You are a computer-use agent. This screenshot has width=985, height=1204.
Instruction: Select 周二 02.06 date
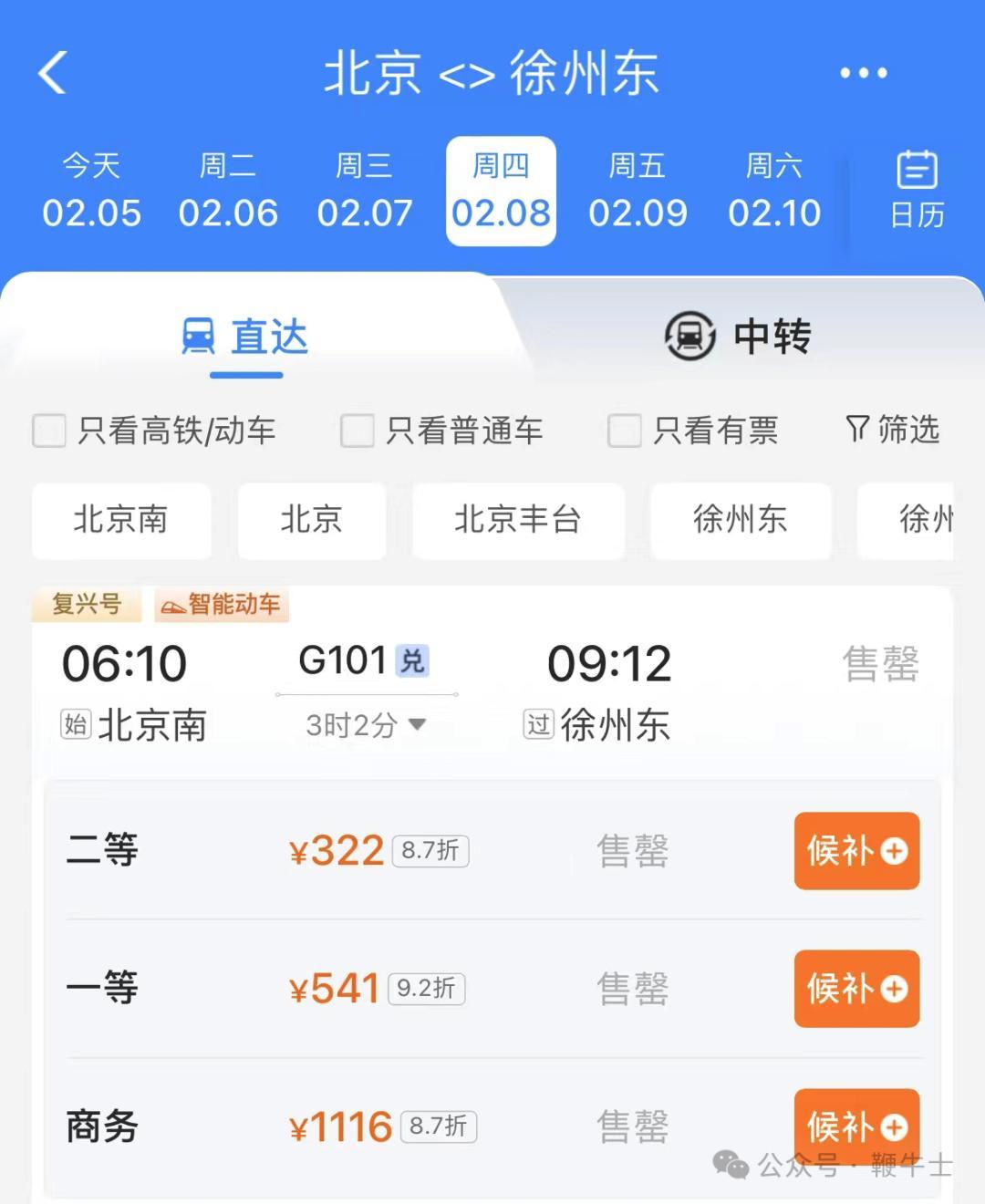tap(228, 191)
